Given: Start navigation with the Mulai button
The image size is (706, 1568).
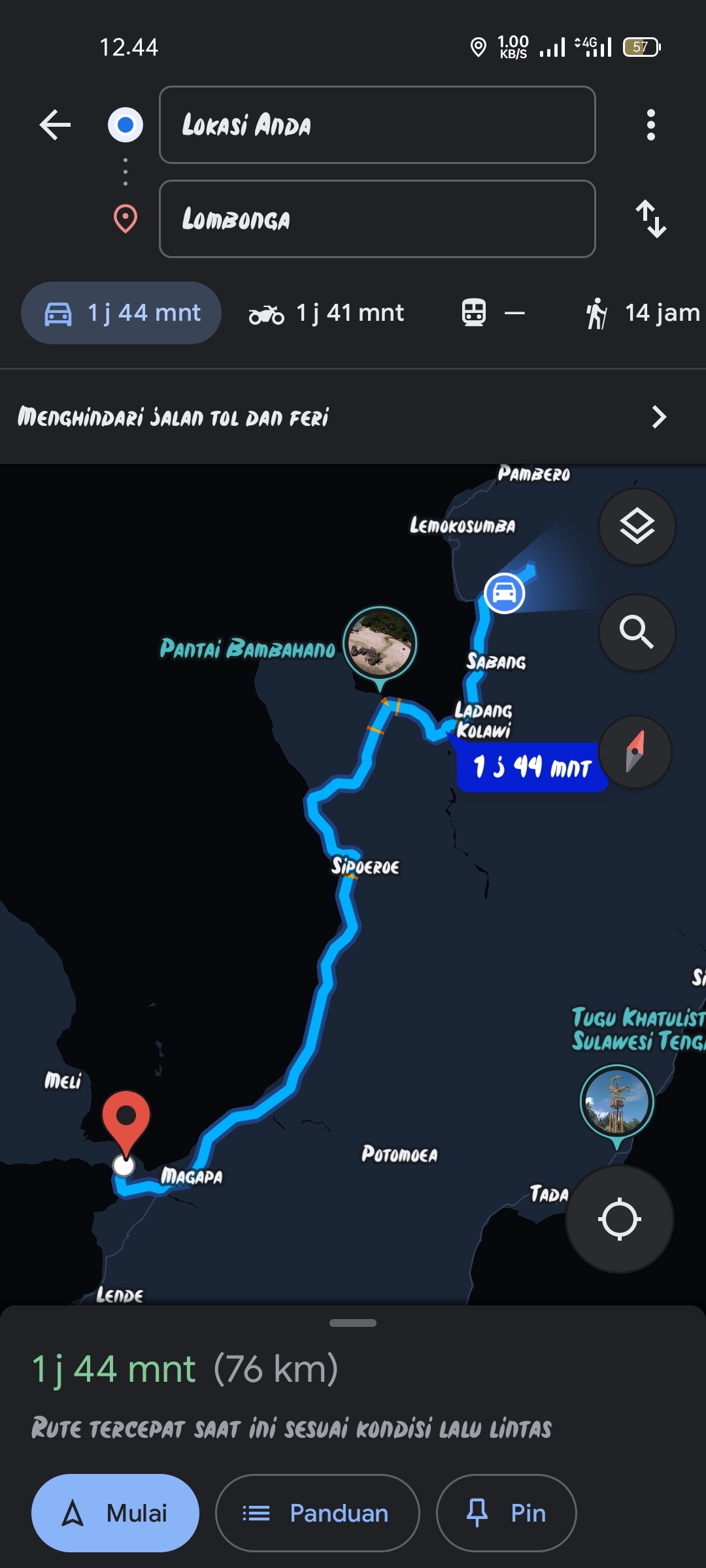Looking at the screenshot, I should [115, 1513].
